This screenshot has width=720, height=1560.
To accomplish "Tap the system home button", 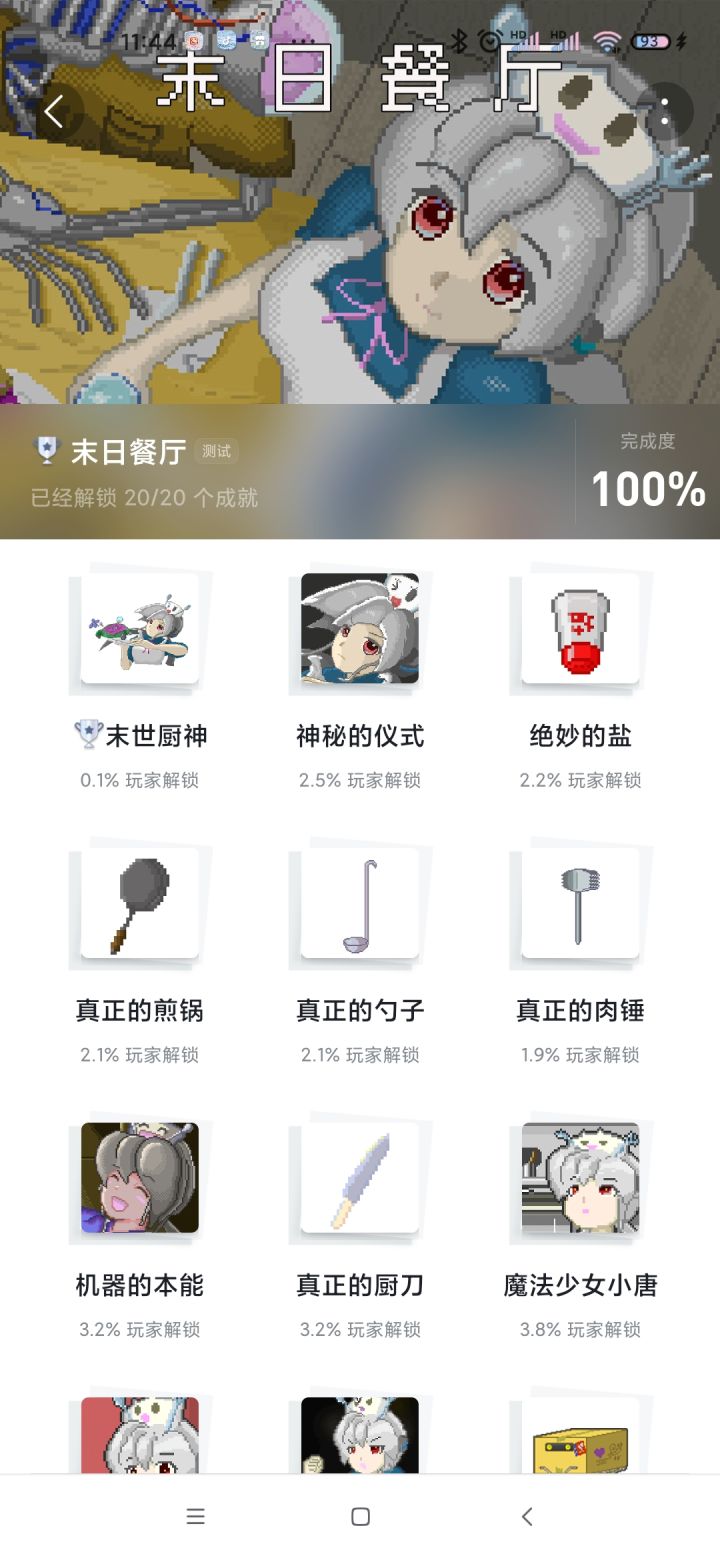I will 360,1517.
